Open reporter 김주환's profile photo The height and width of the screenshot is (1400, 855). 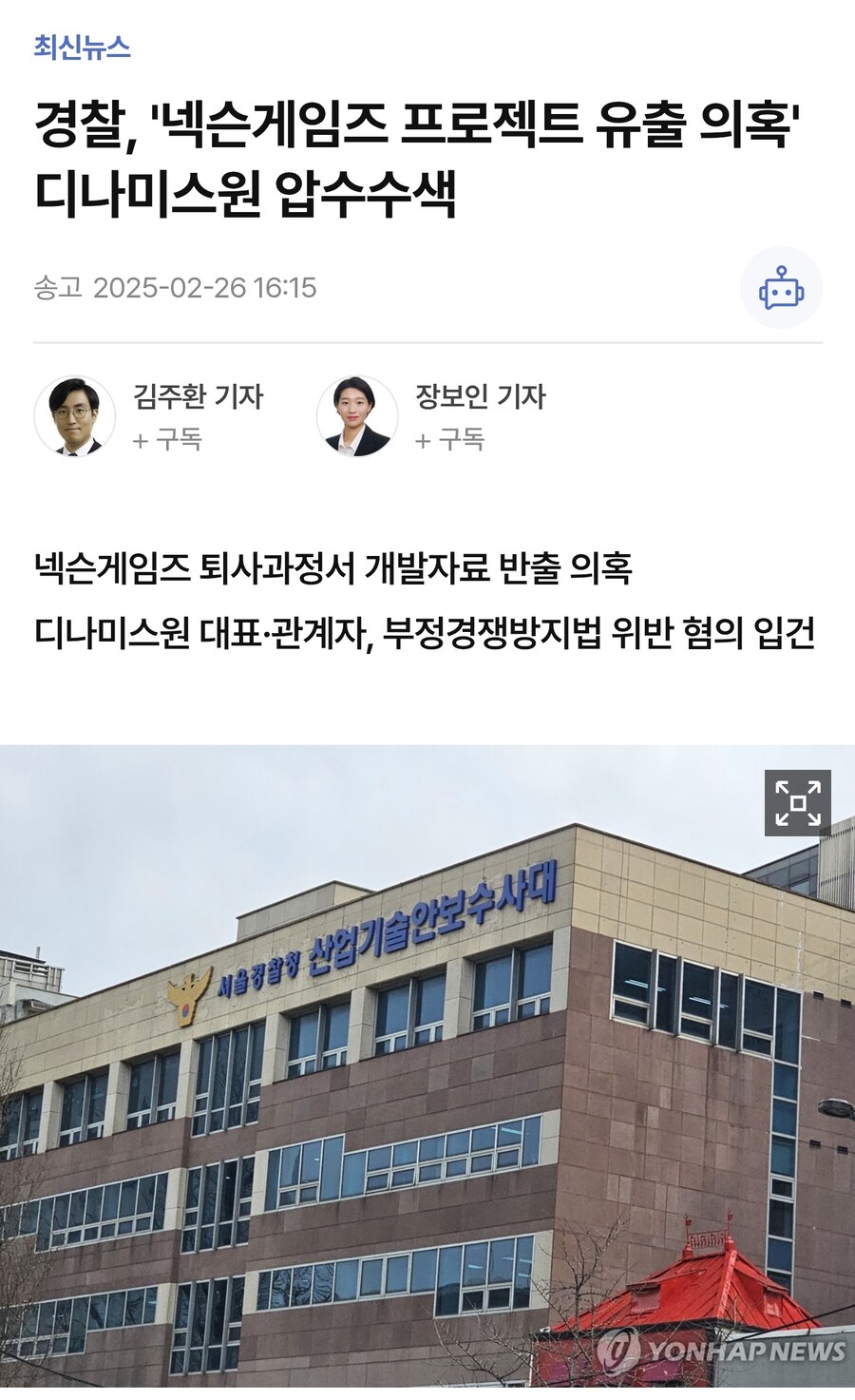point(75,416)
